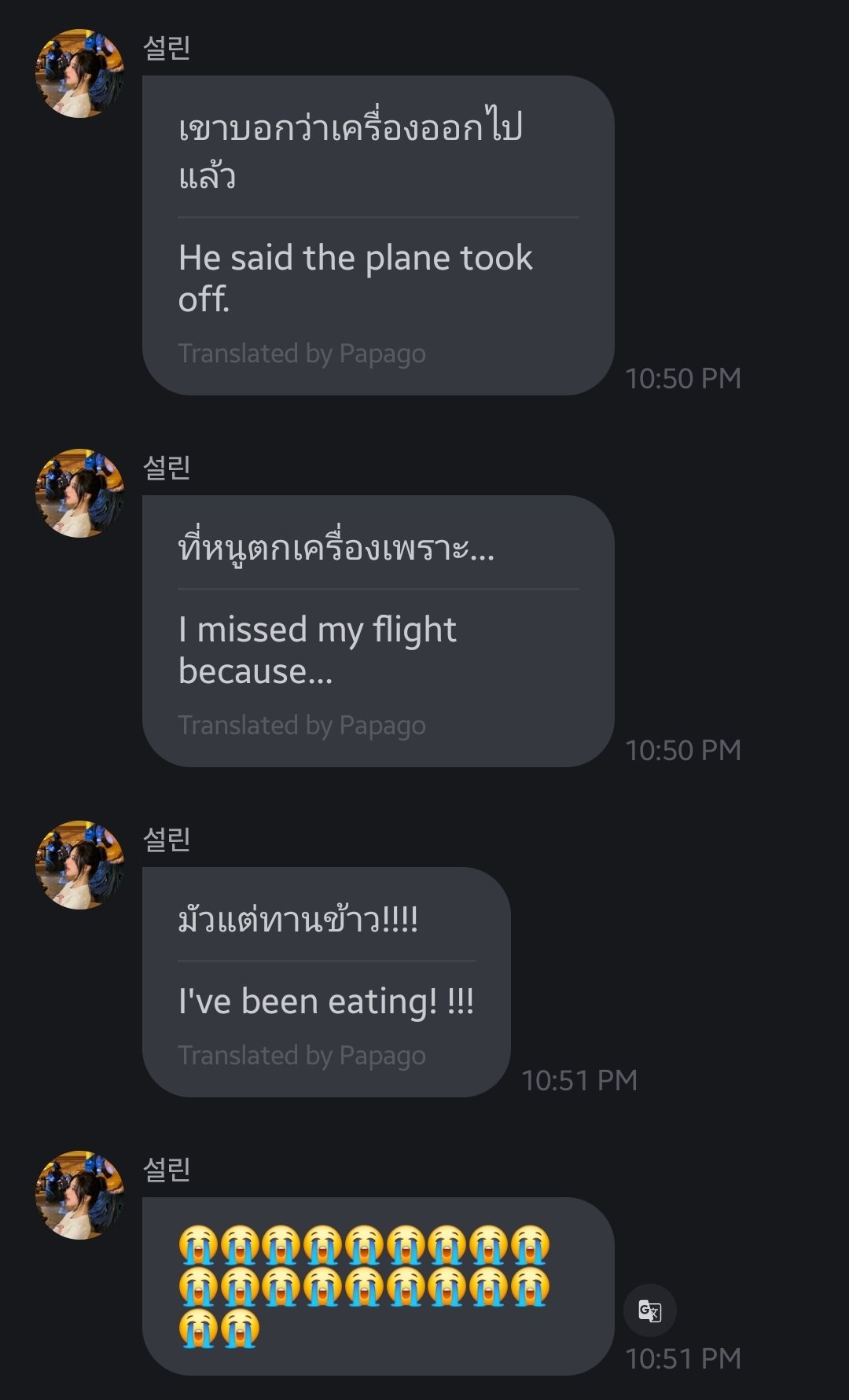Translate the crying emoji message
The height and width of the screenshot is (1400, 849).
[x=649, y=1310]
